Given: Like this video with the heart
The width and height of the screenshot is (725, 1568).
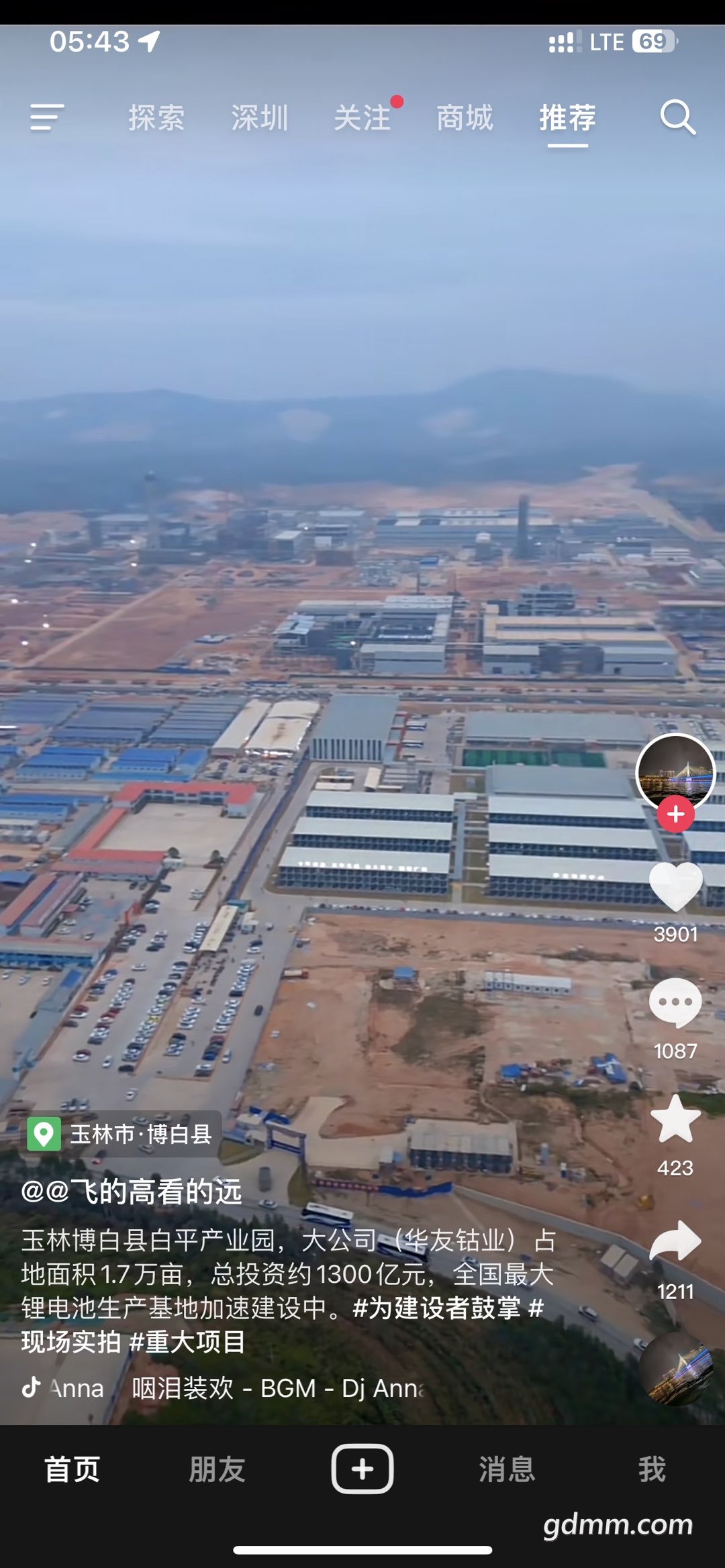Looking at the screenshot, I should point(675,887).
